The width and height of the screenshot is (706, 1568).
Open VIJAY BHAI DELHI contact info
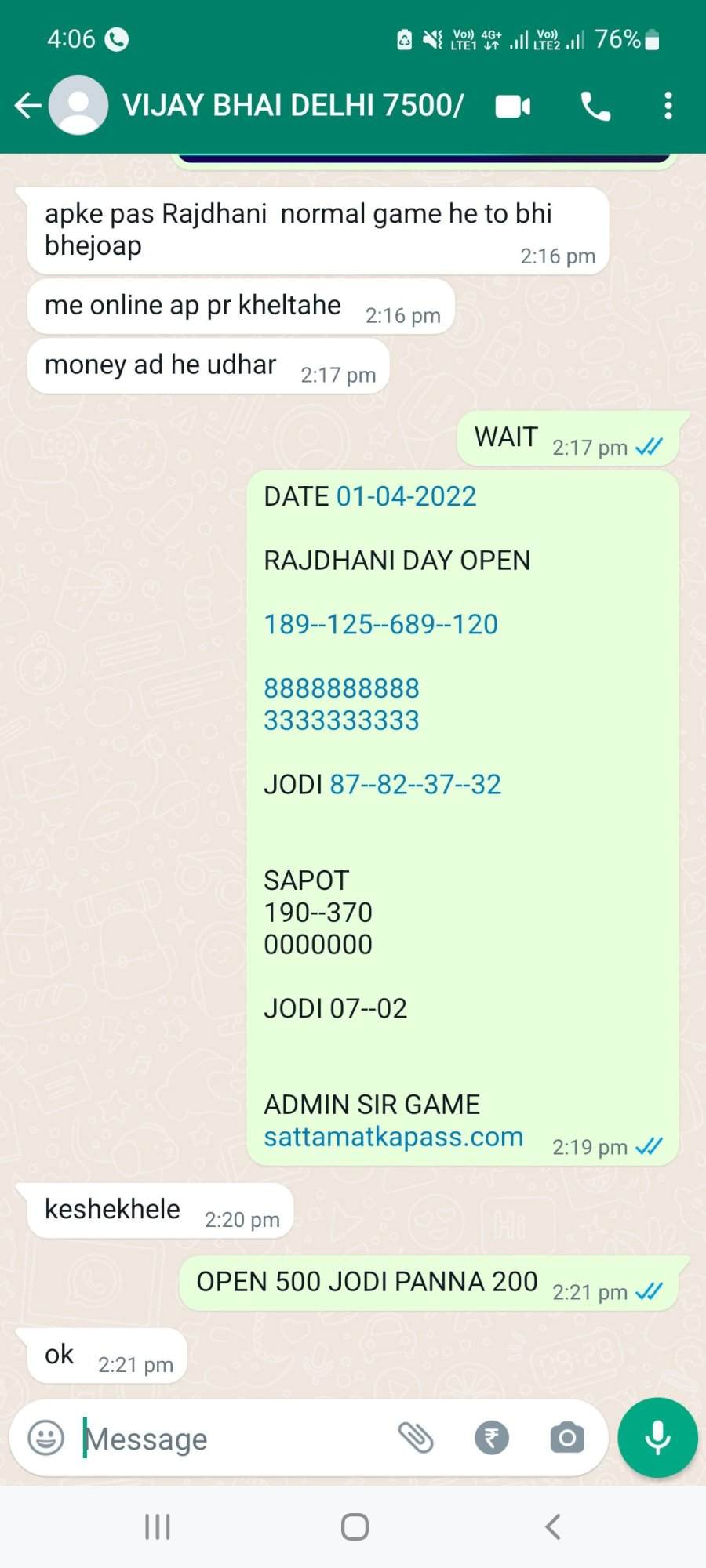[293, 105]
